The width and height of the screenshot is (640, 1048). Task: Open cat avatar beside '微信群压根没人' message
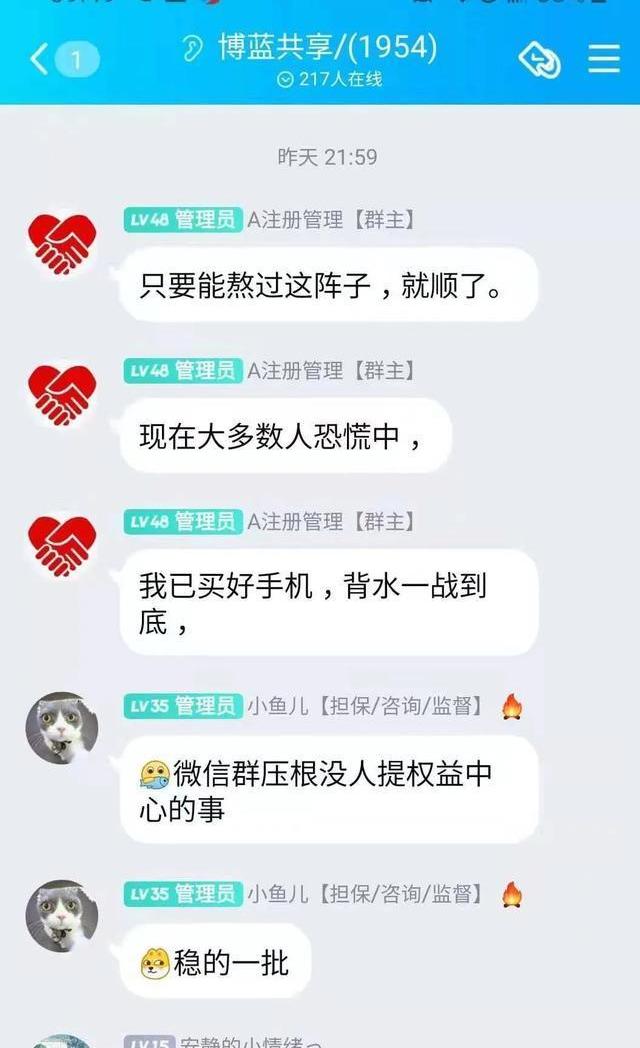click(x=61, y=727)
